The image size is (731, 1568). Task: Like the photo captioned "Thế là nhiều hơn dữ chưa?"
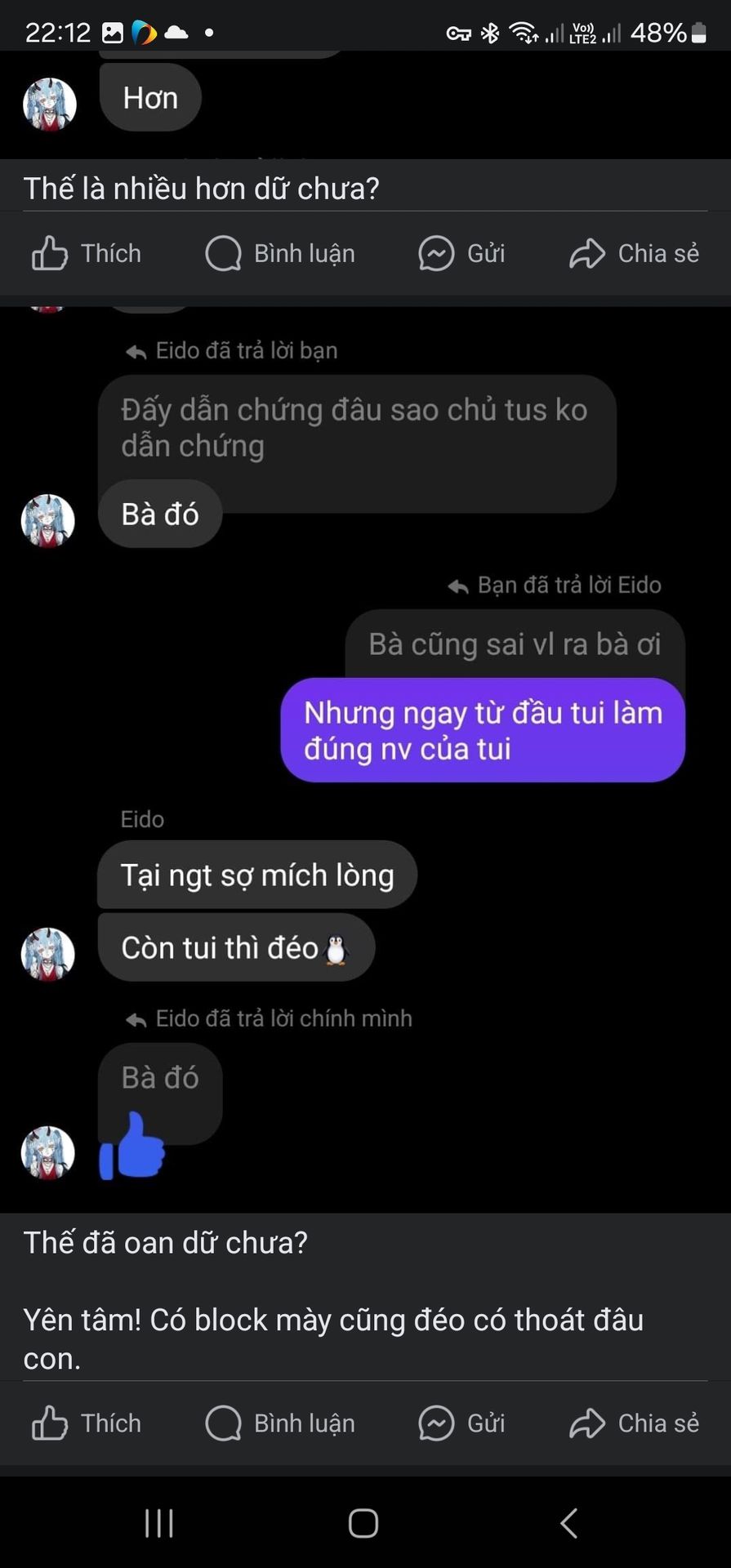pyautogui.click(x=87, y=254)
